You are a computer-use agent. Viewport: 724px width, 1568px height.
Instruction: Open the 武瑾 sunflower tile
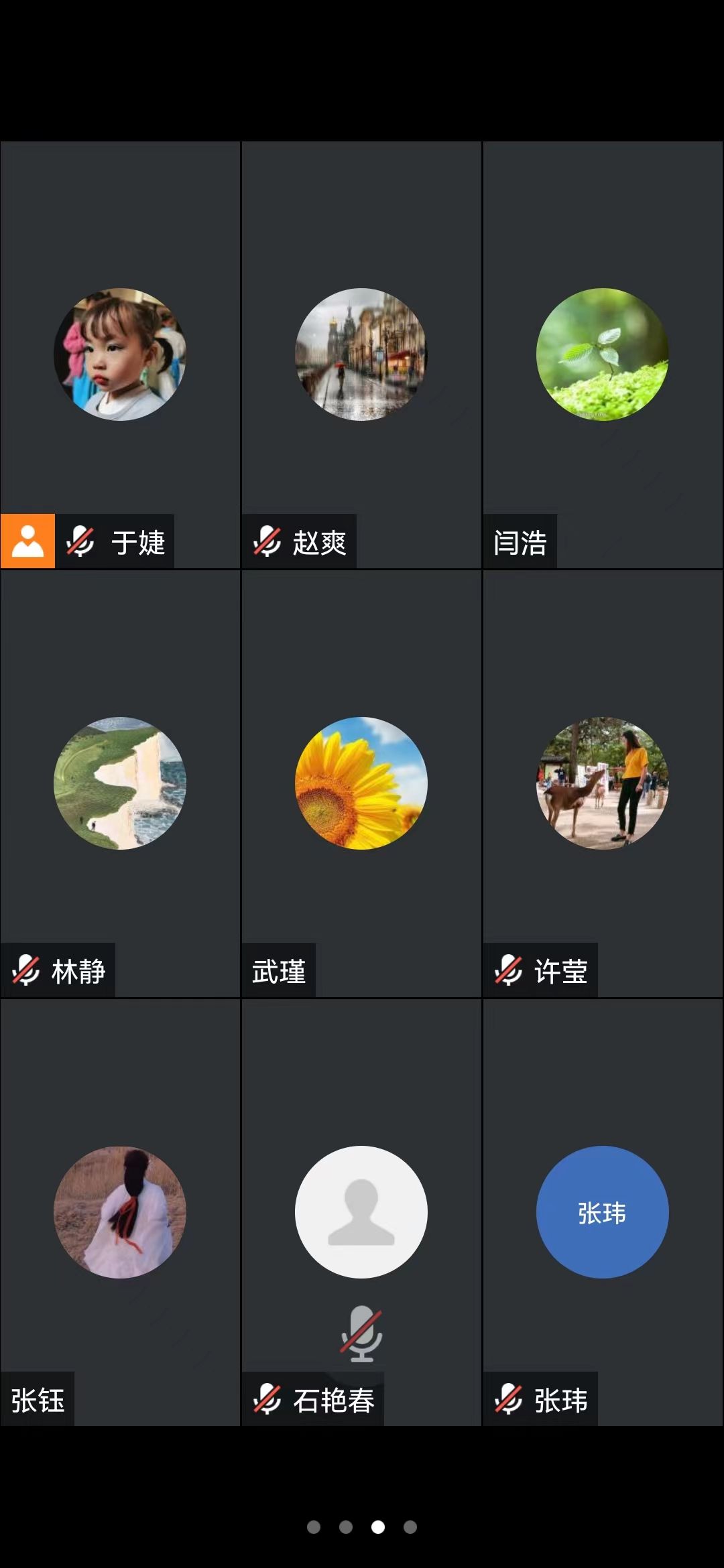(x=361, y=783)
